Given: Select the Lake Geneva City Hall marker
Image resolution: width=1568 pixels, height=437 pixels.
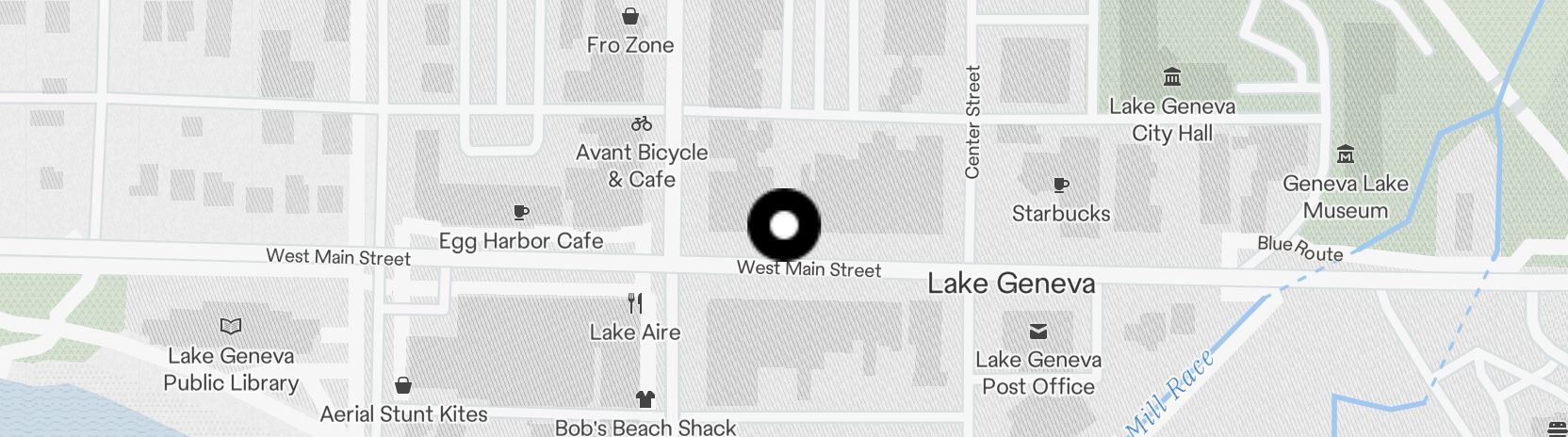Looking at the screenshot, I should (x=1172, y=77).
